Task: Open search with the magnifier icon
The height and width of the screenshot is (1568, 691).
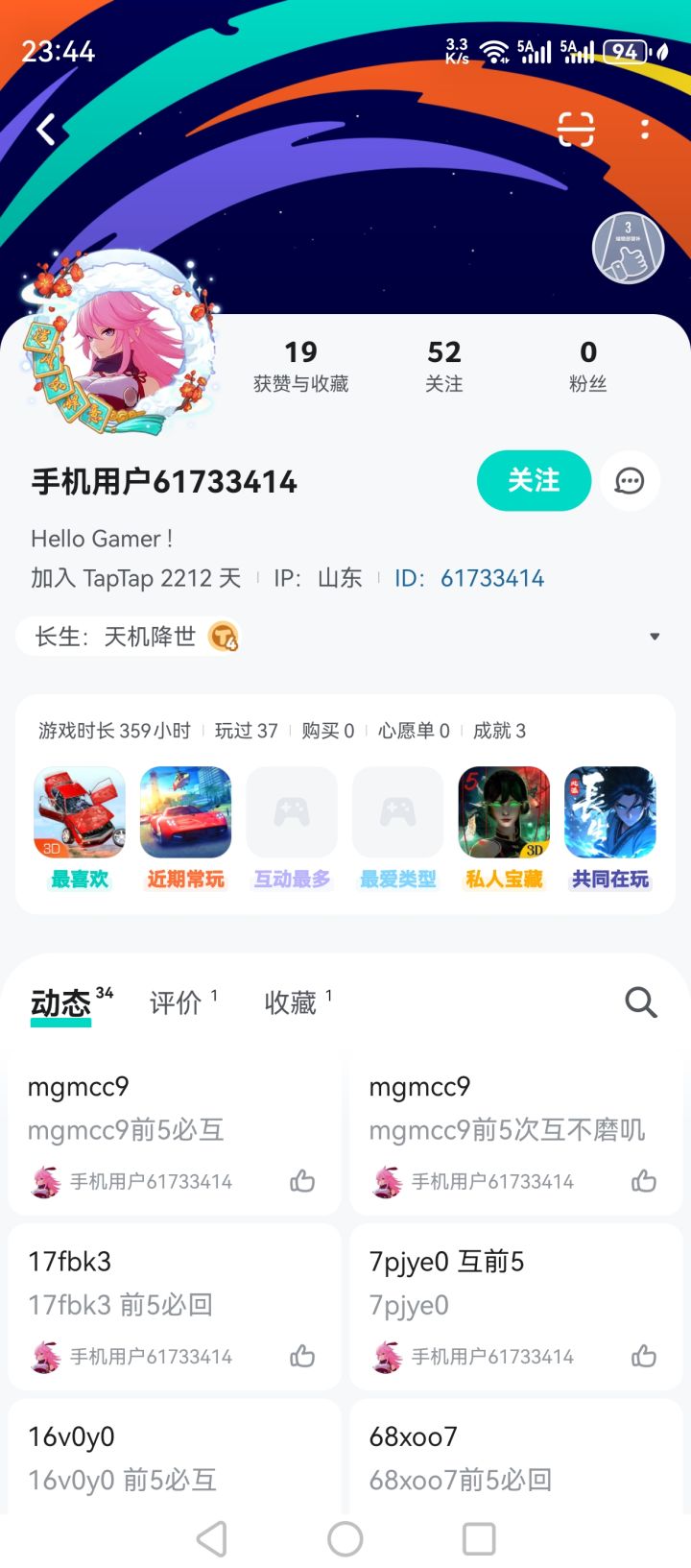Action: pos(639,1002)
